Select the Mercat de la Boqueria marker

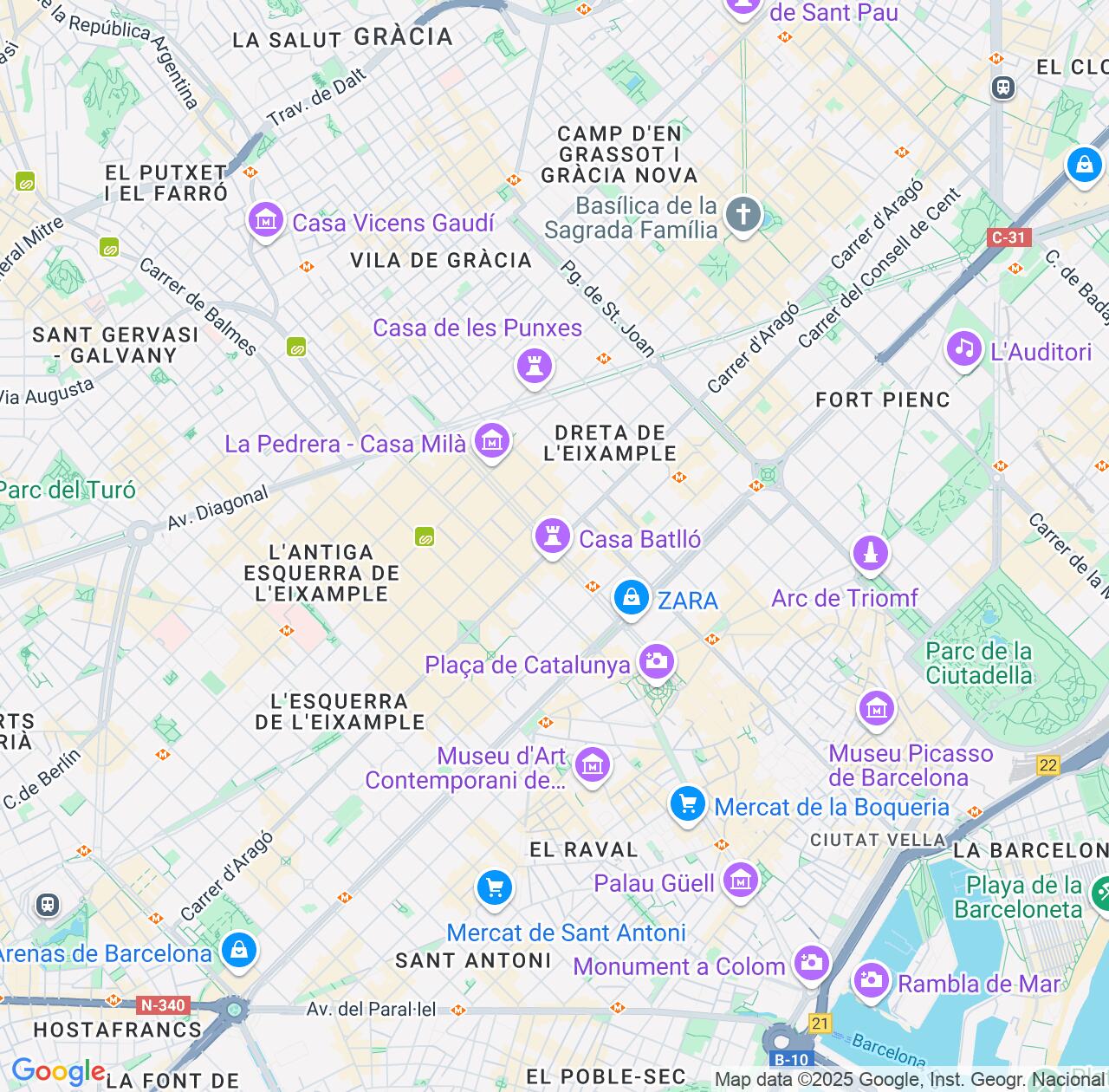click(x=688, y=804)
